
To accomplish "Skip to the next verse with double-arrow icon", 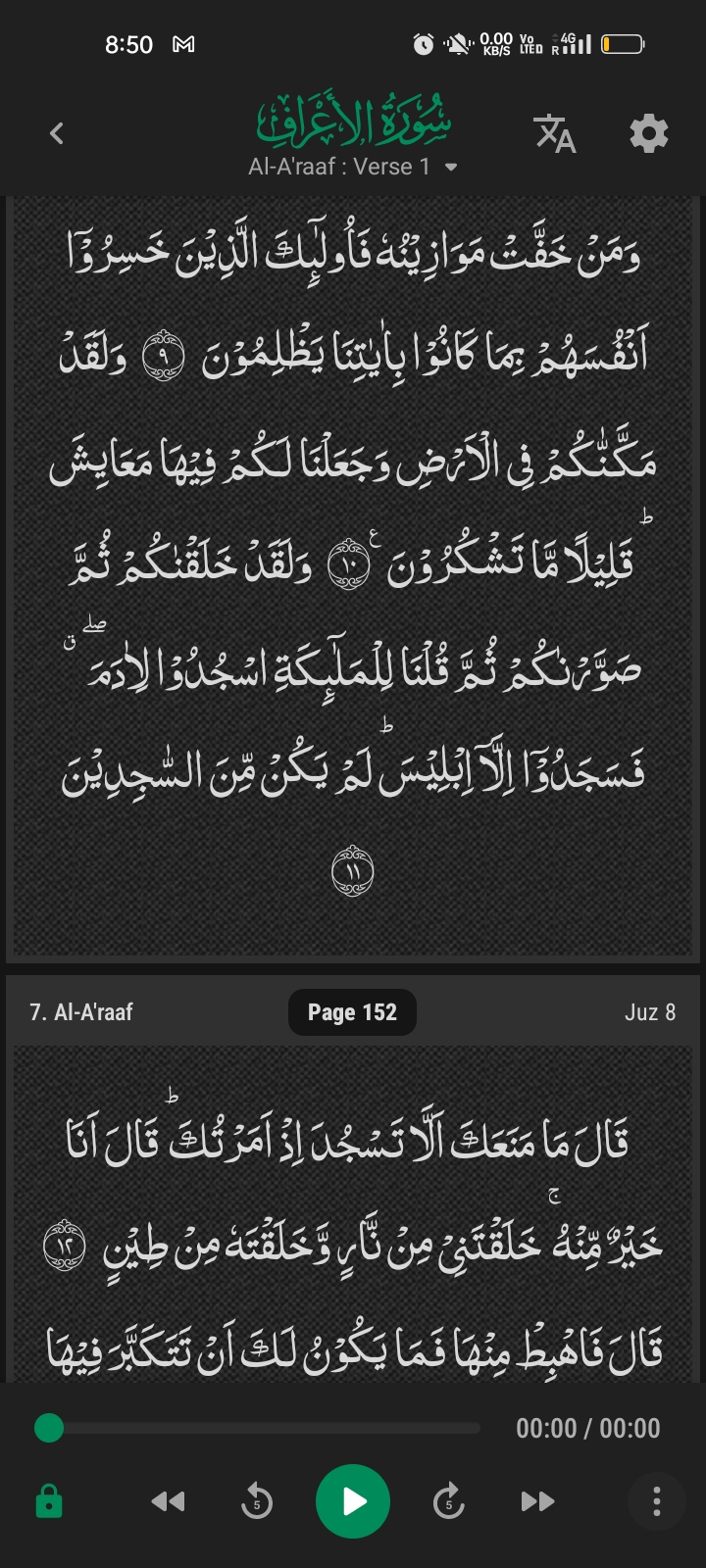I will click(536, 1500).
